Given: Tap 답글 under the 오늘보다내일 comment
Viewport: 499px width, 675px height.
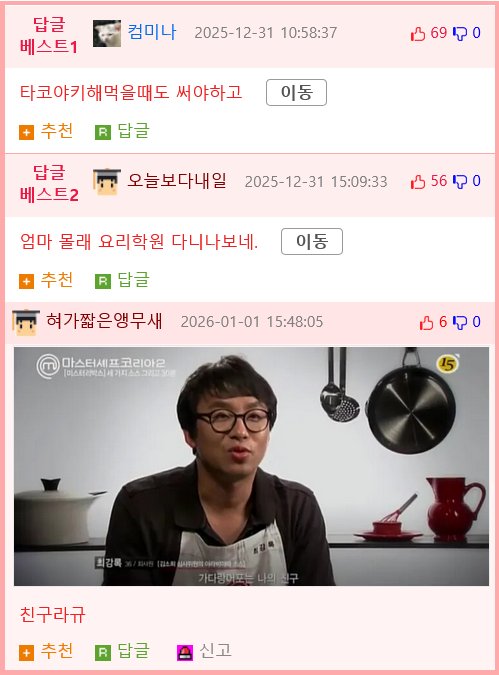Looking at the screenshot, I should pyautogui.click(x=122, y=280).
